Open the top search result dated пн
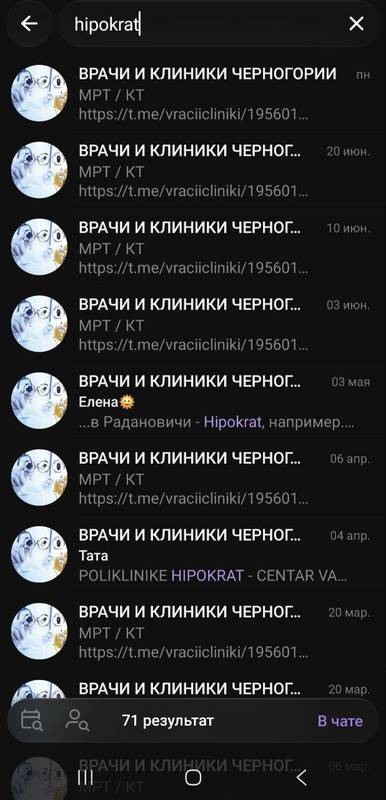This screenshot has width=386, height=800. [x=193, y=93]
